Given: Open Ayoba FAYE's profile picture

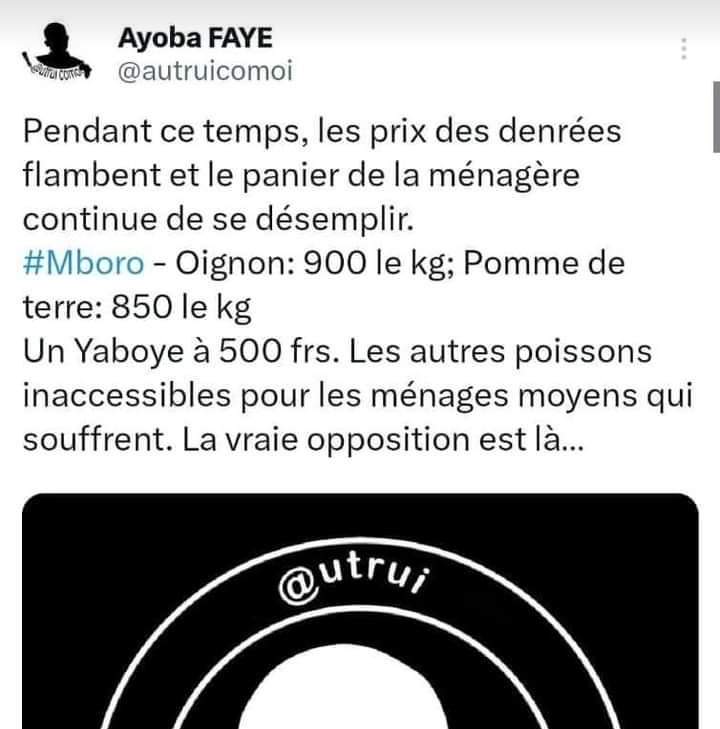Looking at the screenshot, I should [56, 55].
